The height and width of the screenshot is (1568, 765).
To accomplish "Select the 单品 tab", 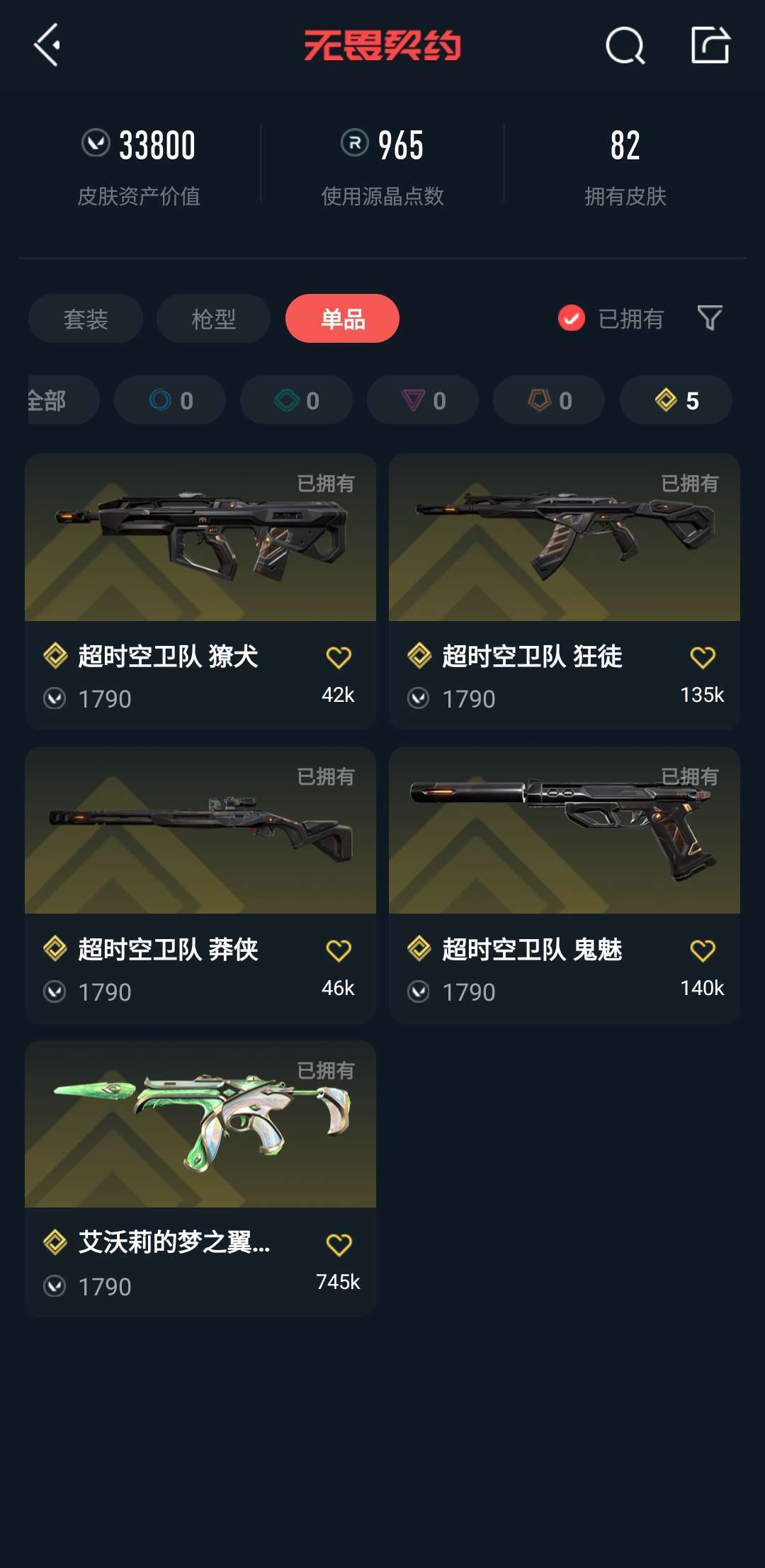I will 342,319.
